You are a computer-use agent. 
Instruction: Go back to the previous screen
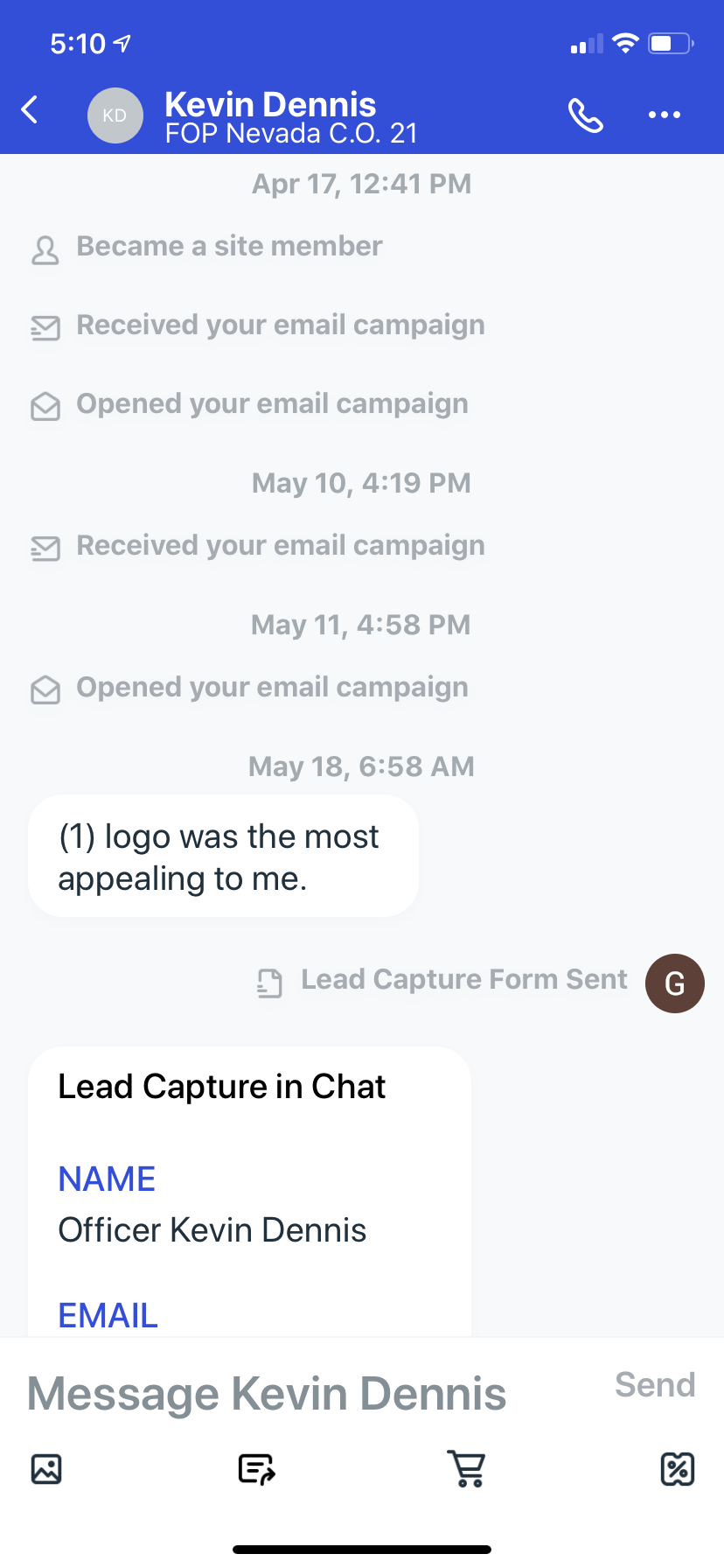click(x=30, y=111)
